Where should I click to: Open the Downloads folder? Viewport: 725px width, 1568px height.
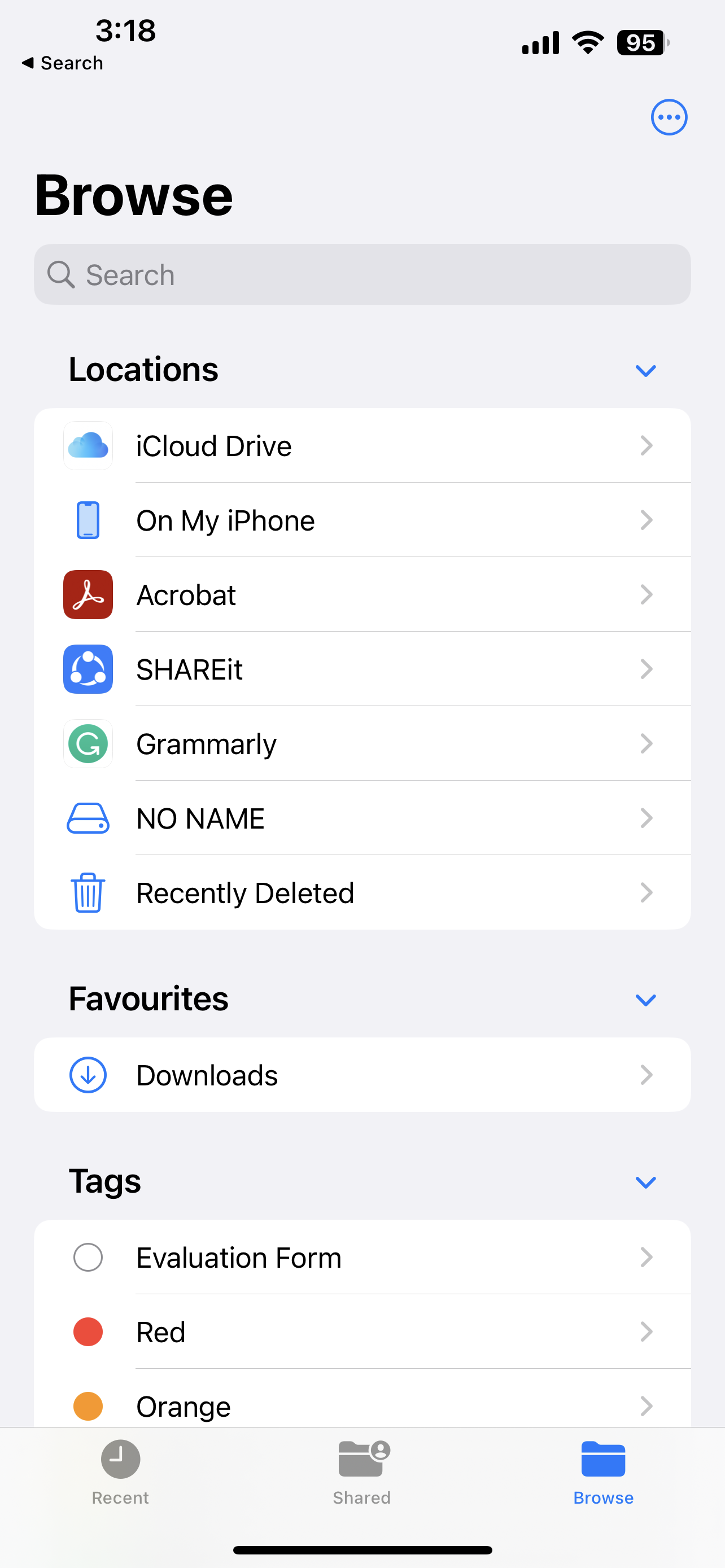pyautogui.click(x=362, y=1075)
